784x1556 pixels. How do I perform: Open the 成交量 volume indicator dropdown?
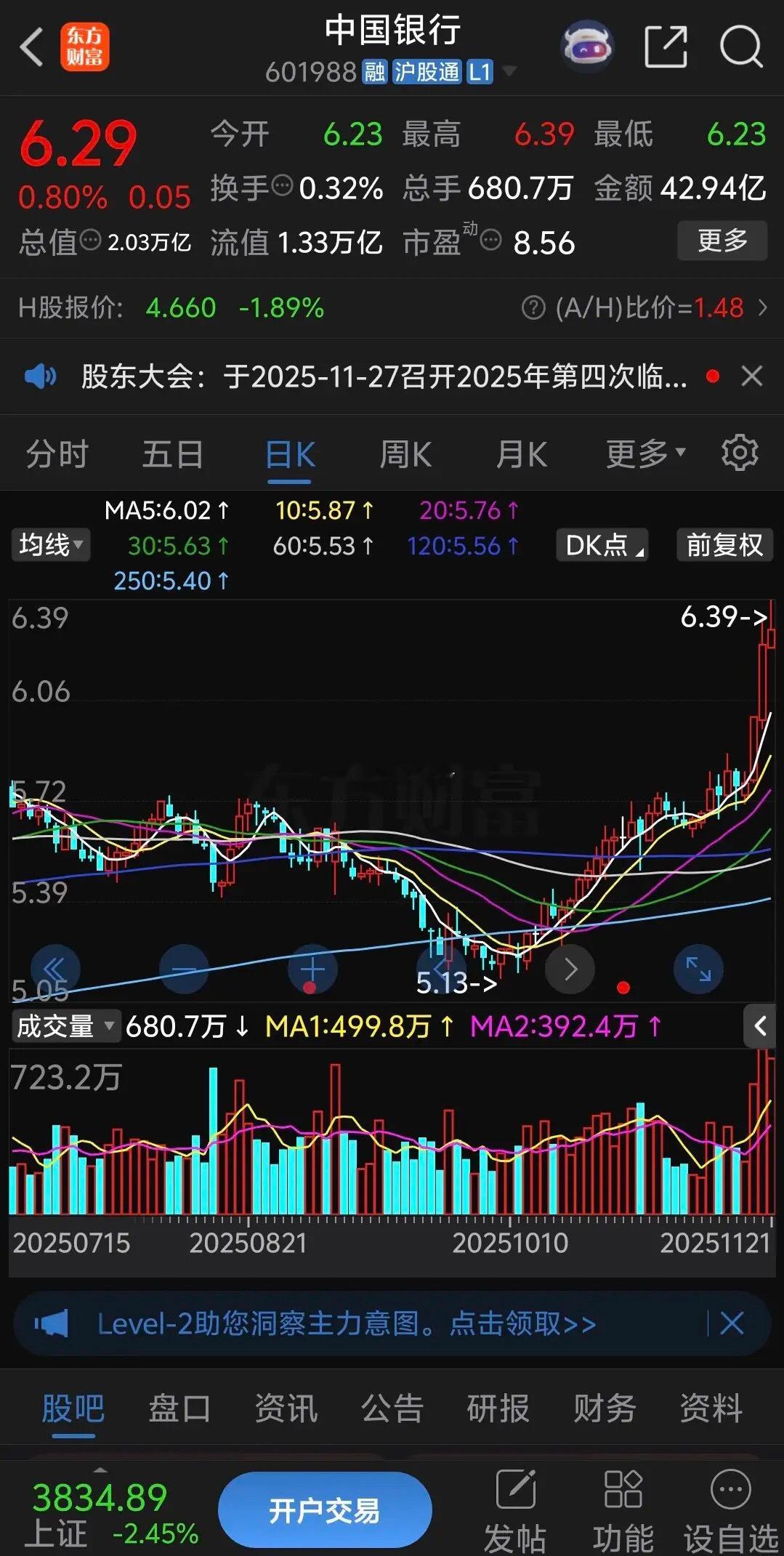(65, 1026)
